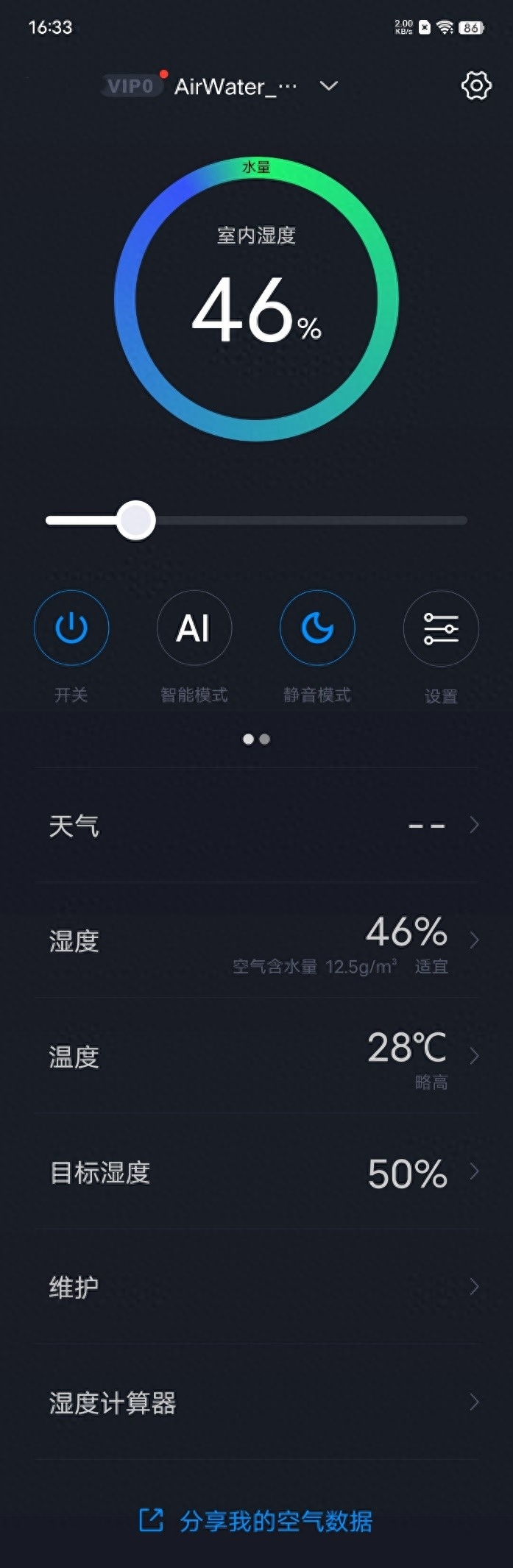Switch on 静音模式 silent mode

pyautogui.click(x=317, y=628)
